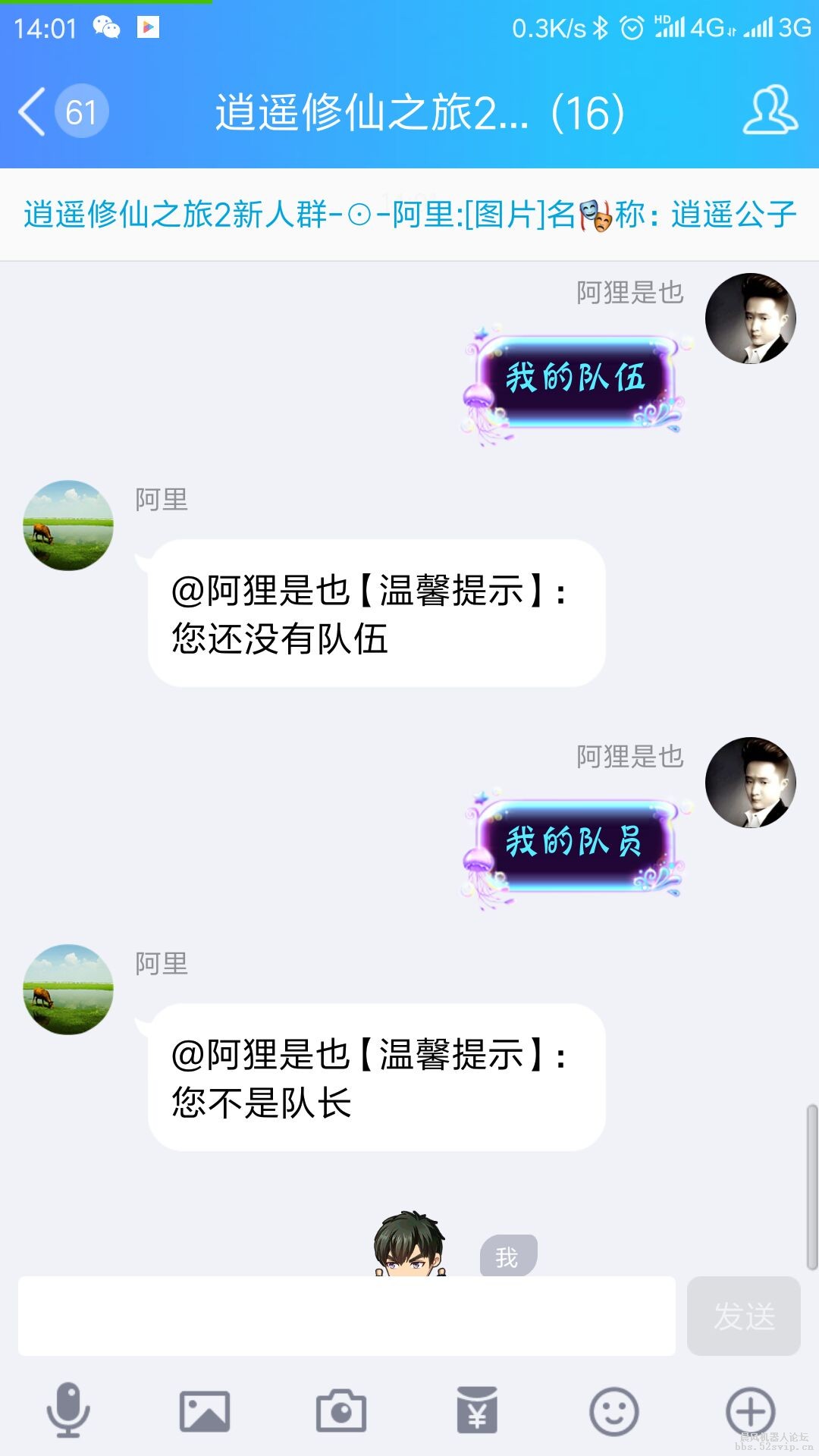Record a voice message with the microphone

[x=68, y=1410]
